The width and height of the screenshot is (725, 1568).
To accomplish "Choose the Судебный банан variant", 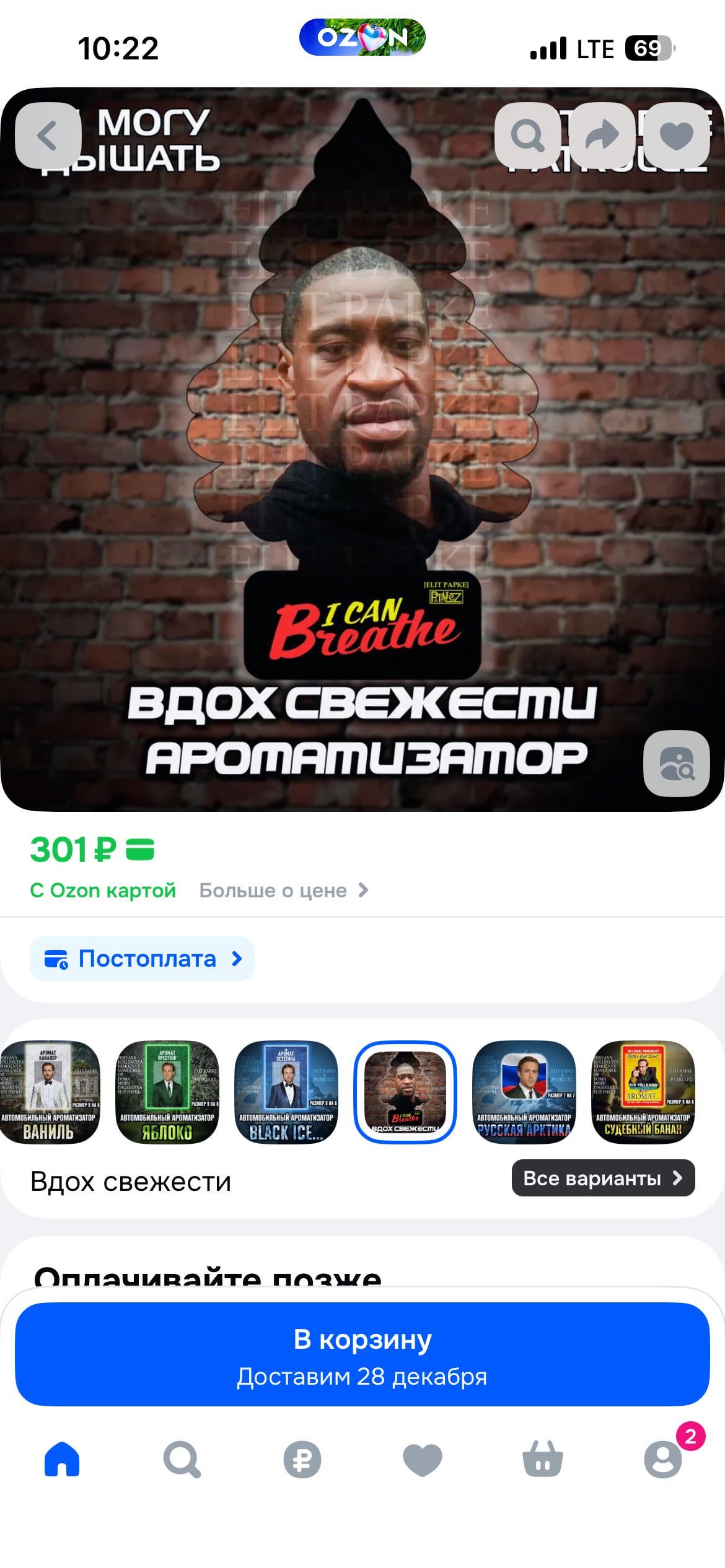I will pos(643,1092).
